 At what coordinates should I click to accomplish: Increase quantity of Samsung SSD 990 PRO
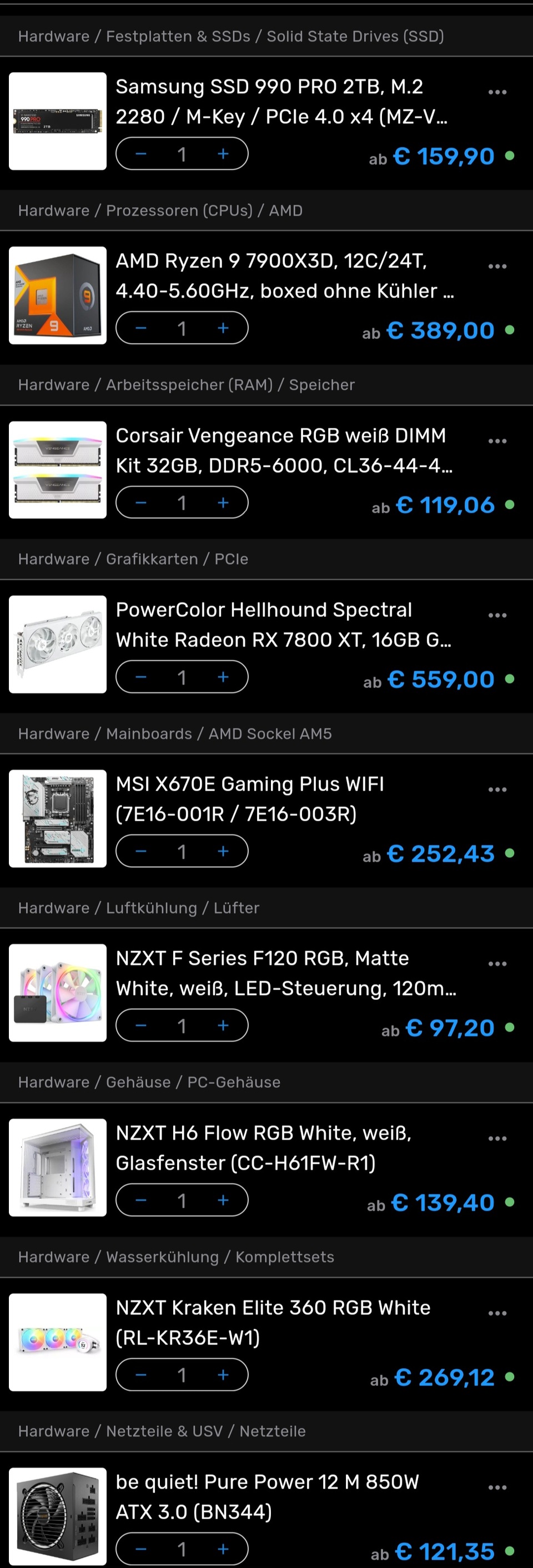[x=223, y=154]
